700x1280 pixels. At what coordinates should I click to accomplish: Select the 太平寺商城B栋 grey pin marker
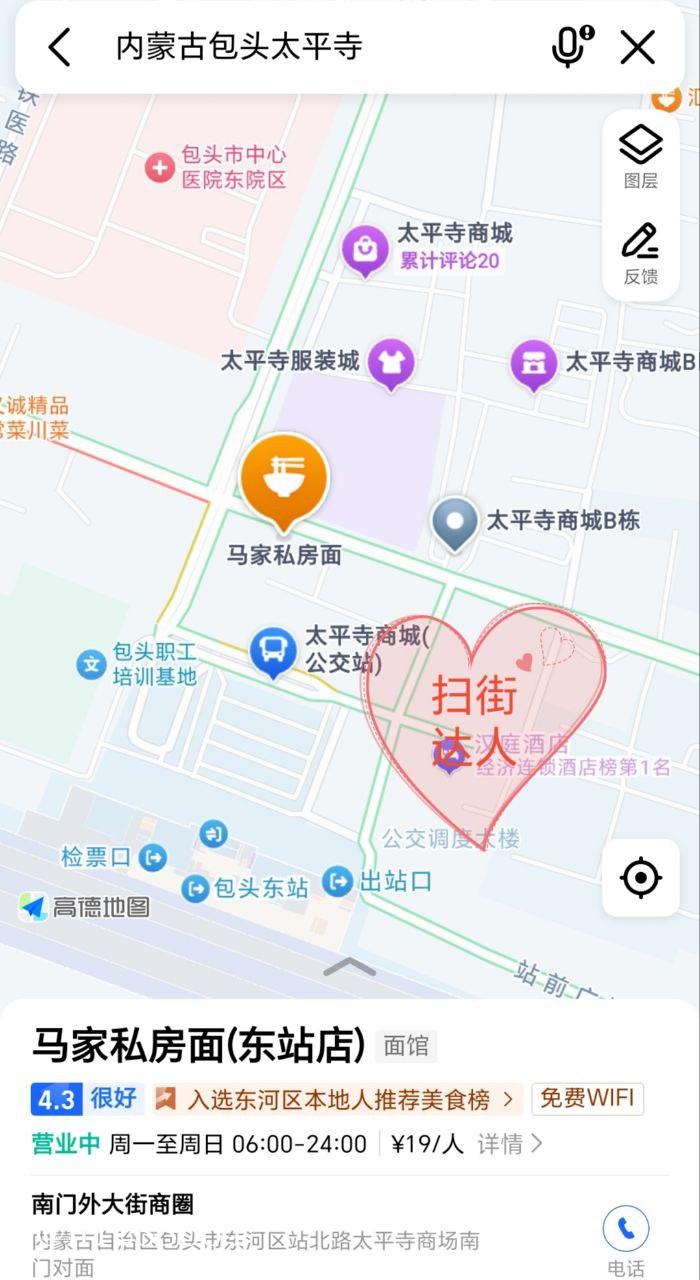pyautogui.click(x=455, y=522)
